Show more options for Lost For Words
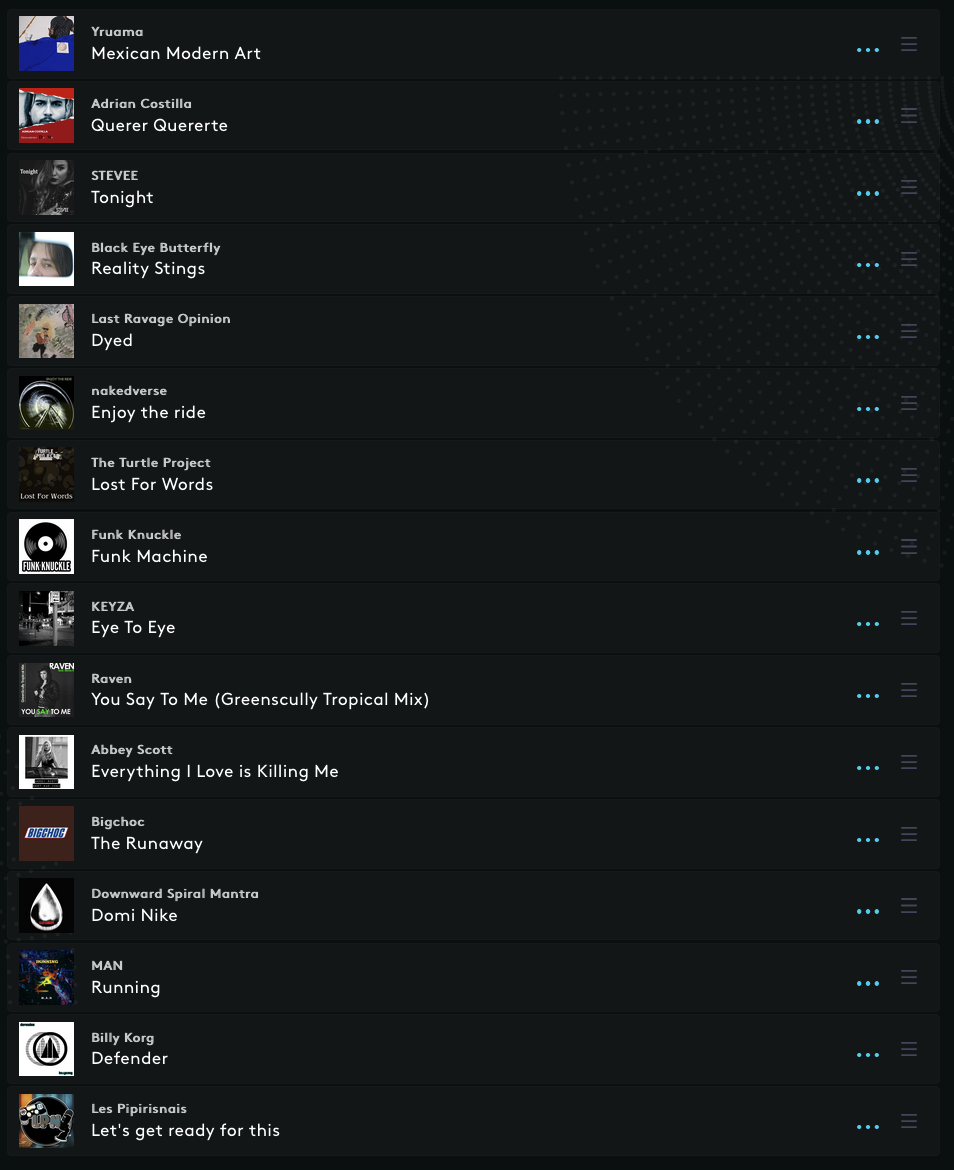The image size is (954, 1170). point(867,481)
